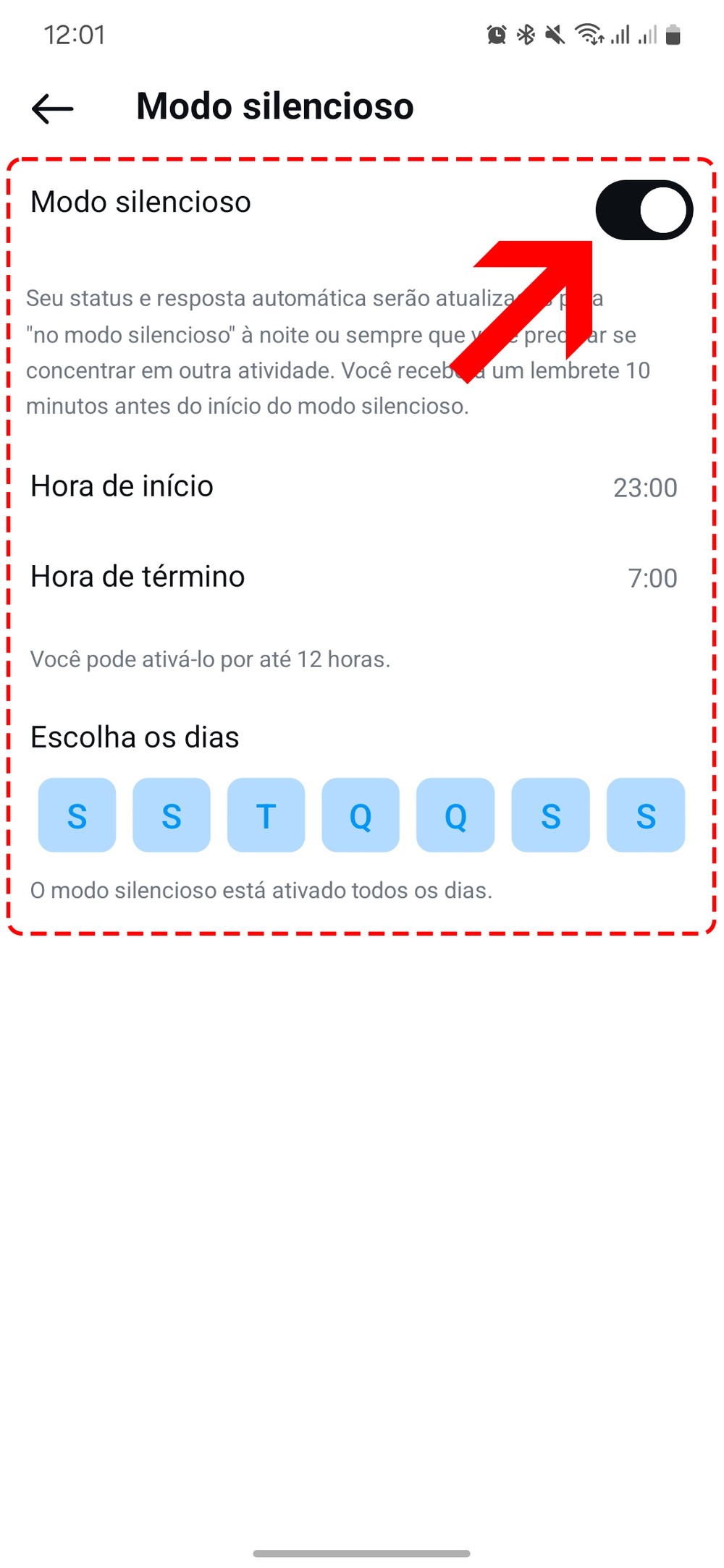Open the Hora de término setting

[x=354, y=577]
